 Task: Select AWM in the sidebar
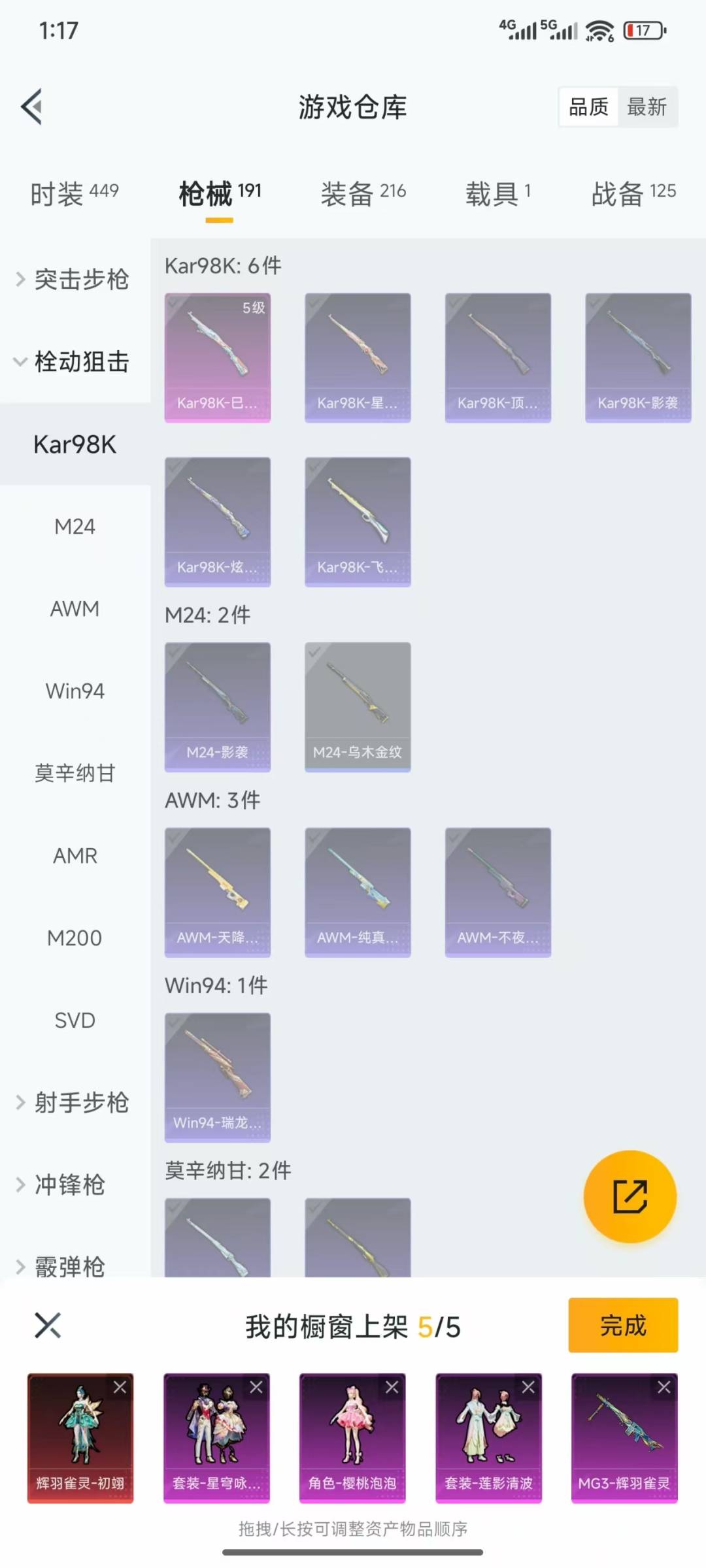[75, 609]
